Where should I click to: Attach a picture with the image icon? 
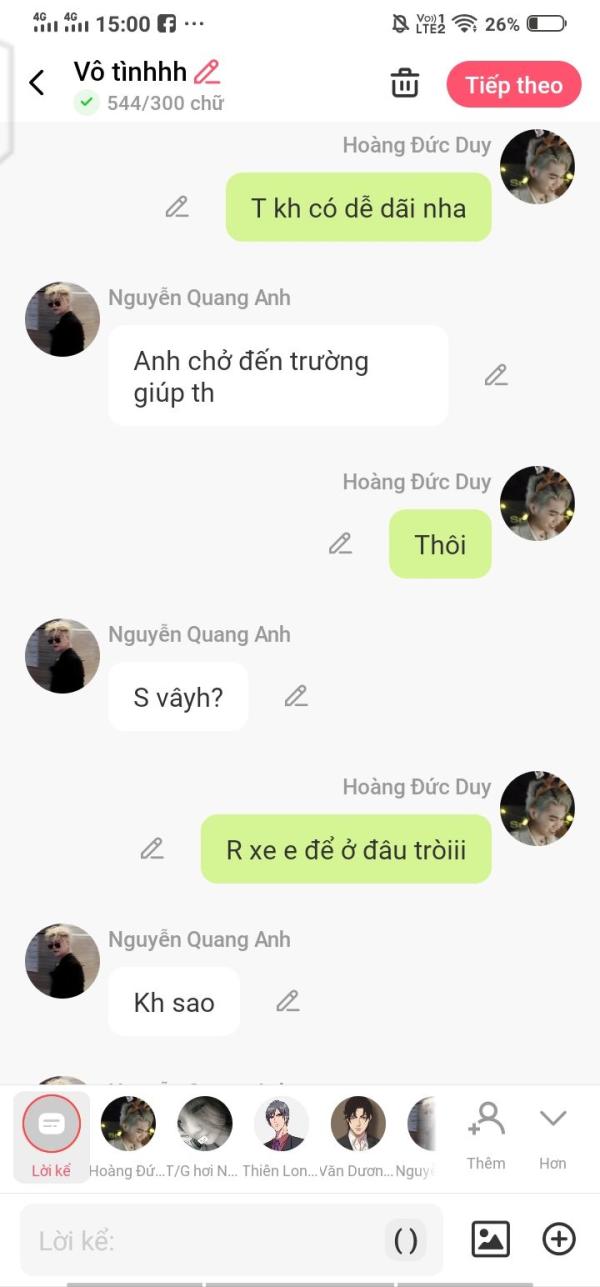(x=490, y=1240)
